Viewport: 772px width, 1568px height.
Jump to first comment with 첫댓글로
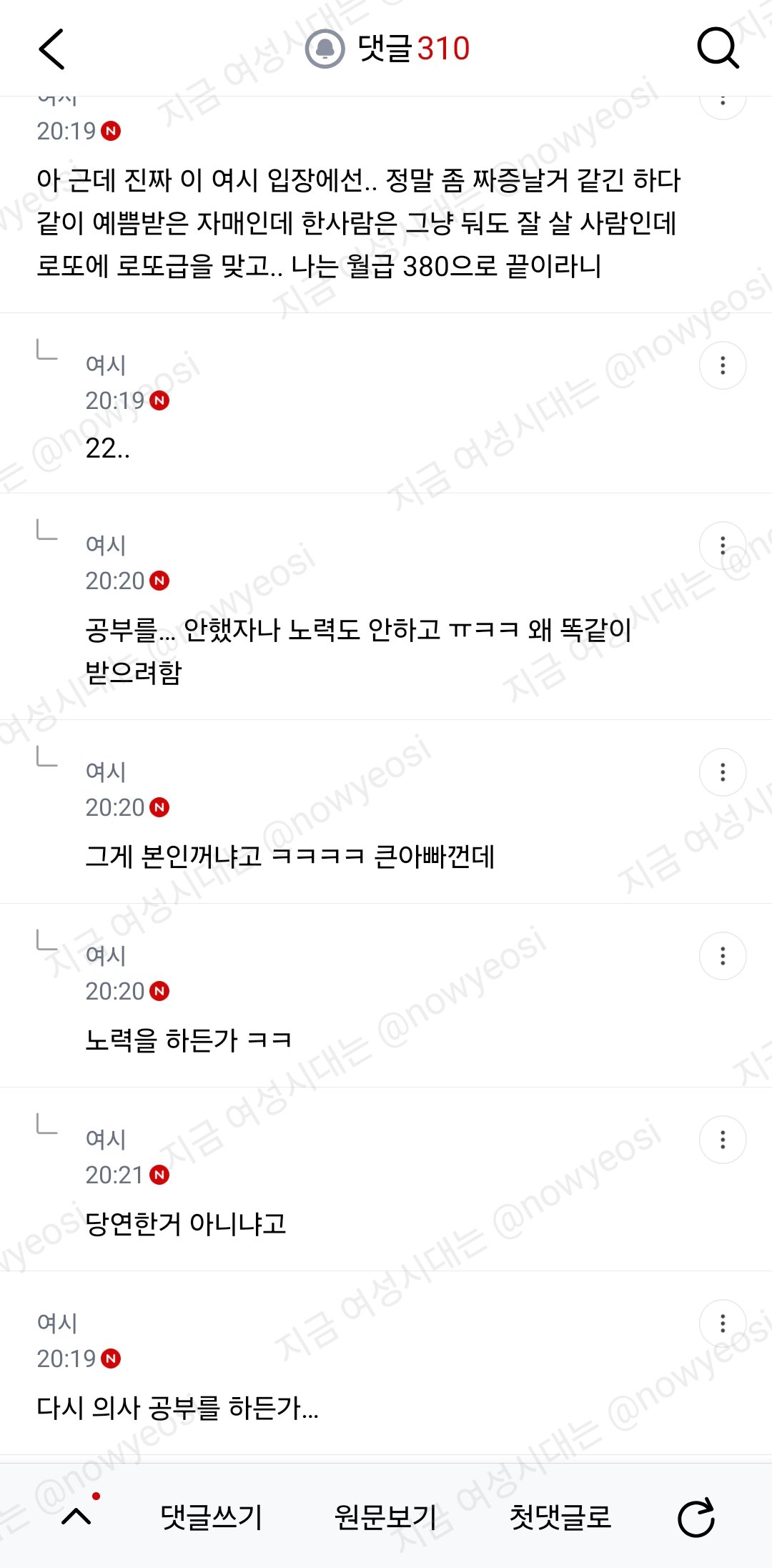(560, 1517)
